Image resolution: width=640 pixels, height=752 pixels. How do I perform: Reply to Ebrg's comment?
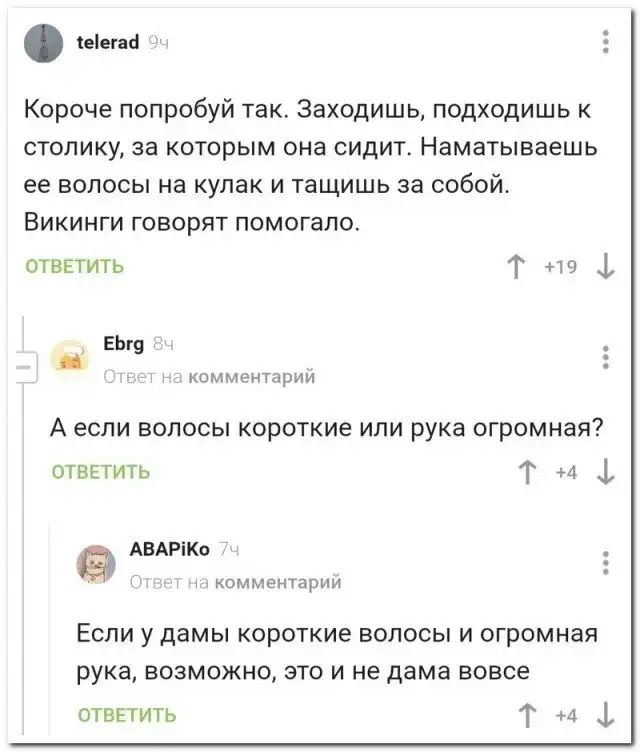click(x=101, y=471)
